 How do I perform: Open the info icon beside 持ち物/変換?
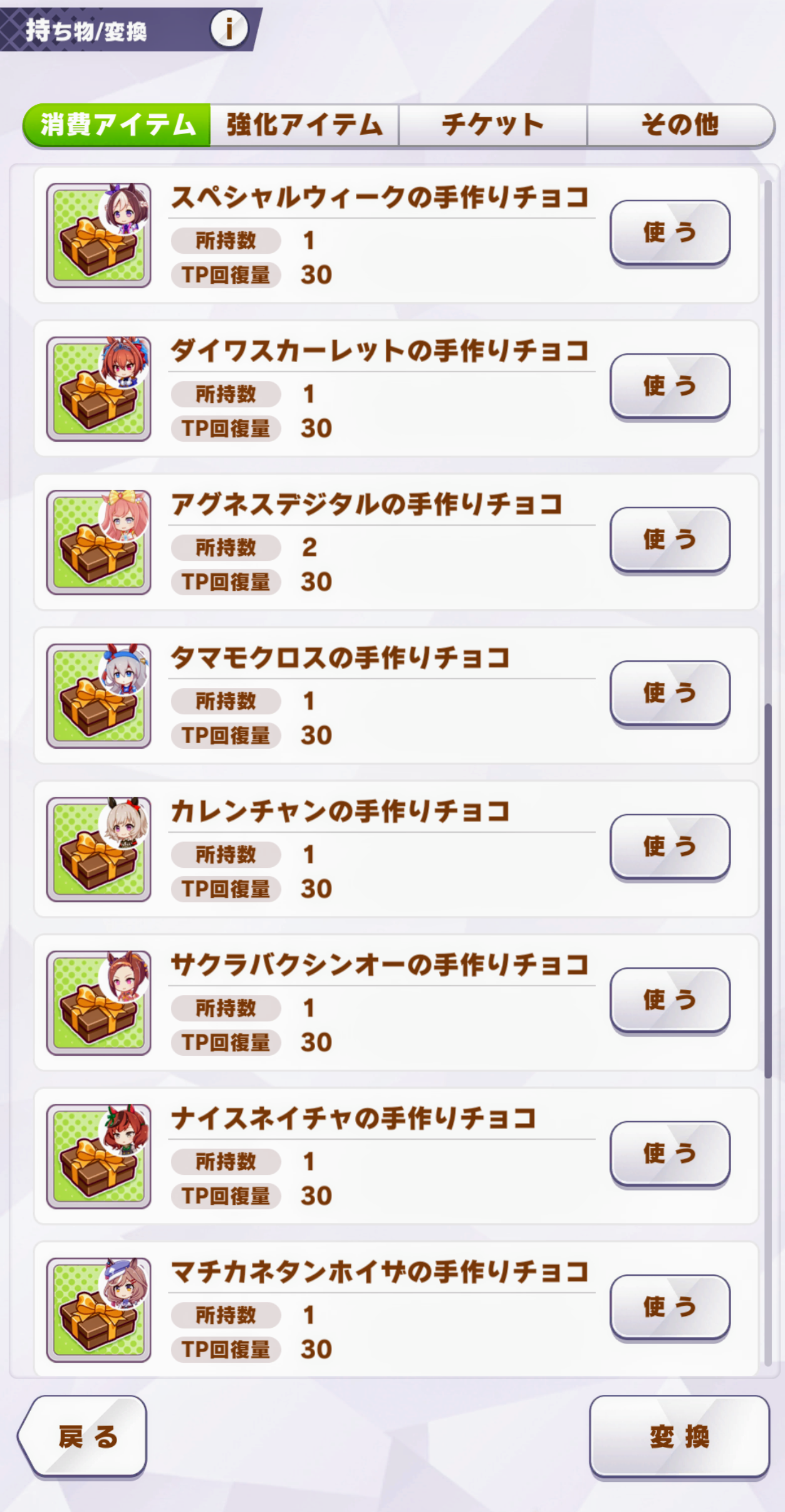[229, 29]
